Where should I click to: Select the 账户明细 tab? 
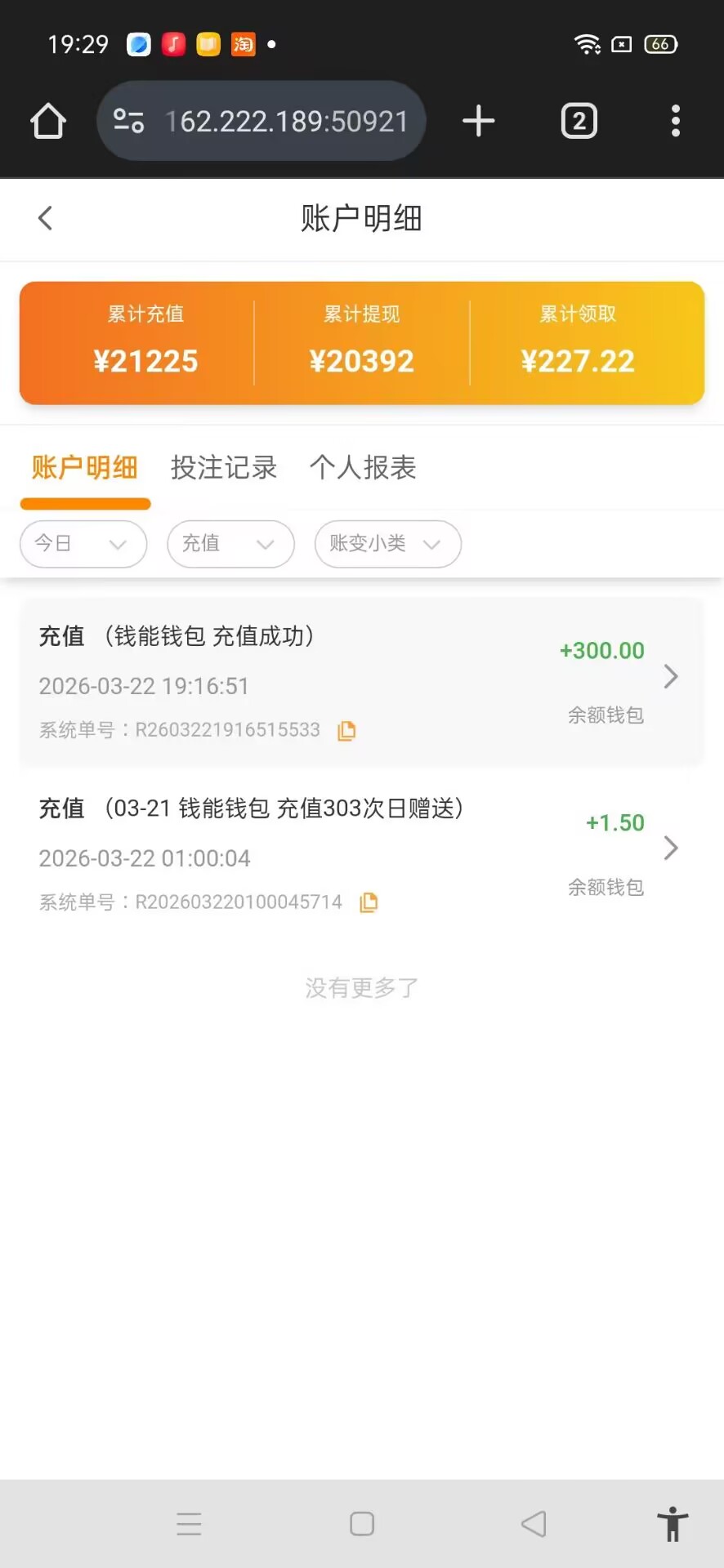click(x=84, y=468)
